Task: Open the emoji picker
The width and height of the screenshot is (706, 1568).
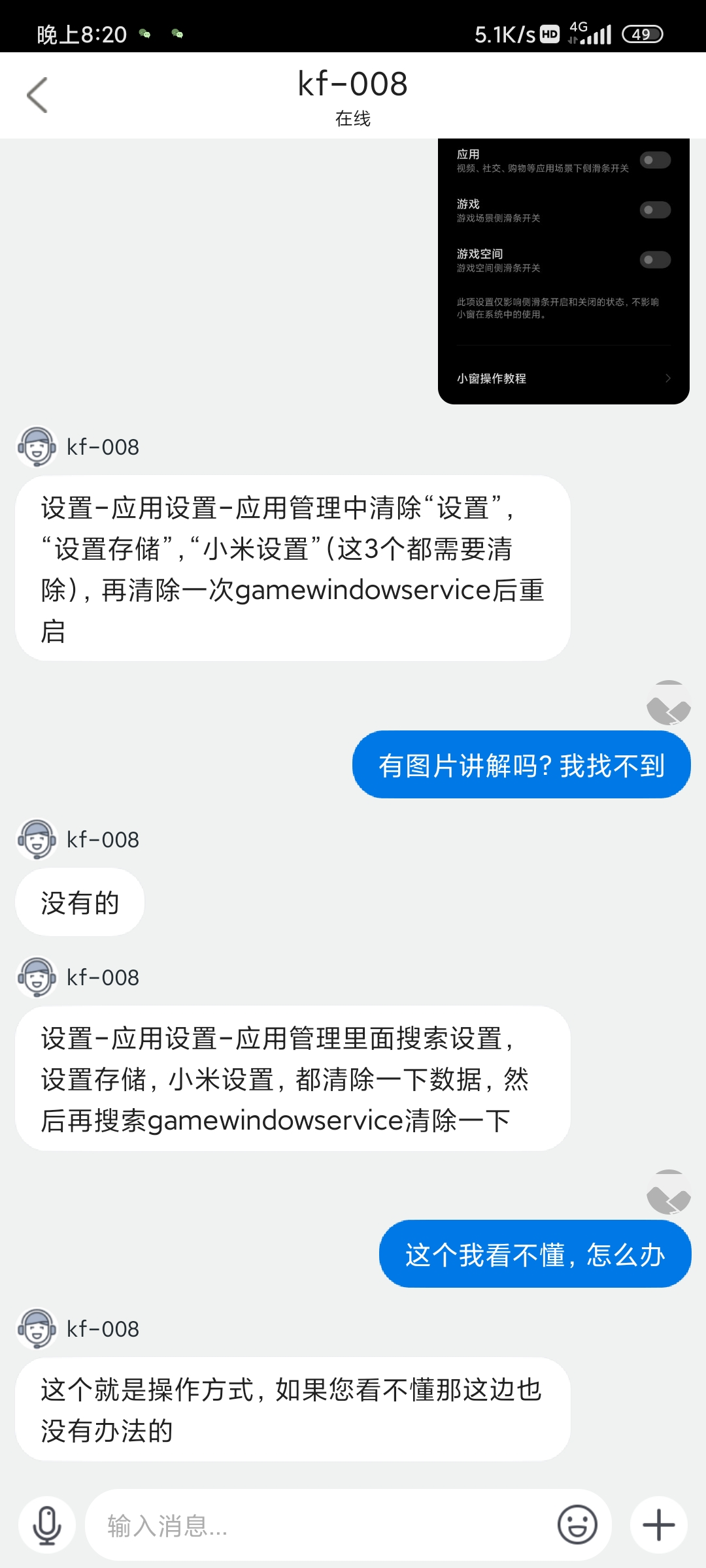Action: click(577, 1526)
